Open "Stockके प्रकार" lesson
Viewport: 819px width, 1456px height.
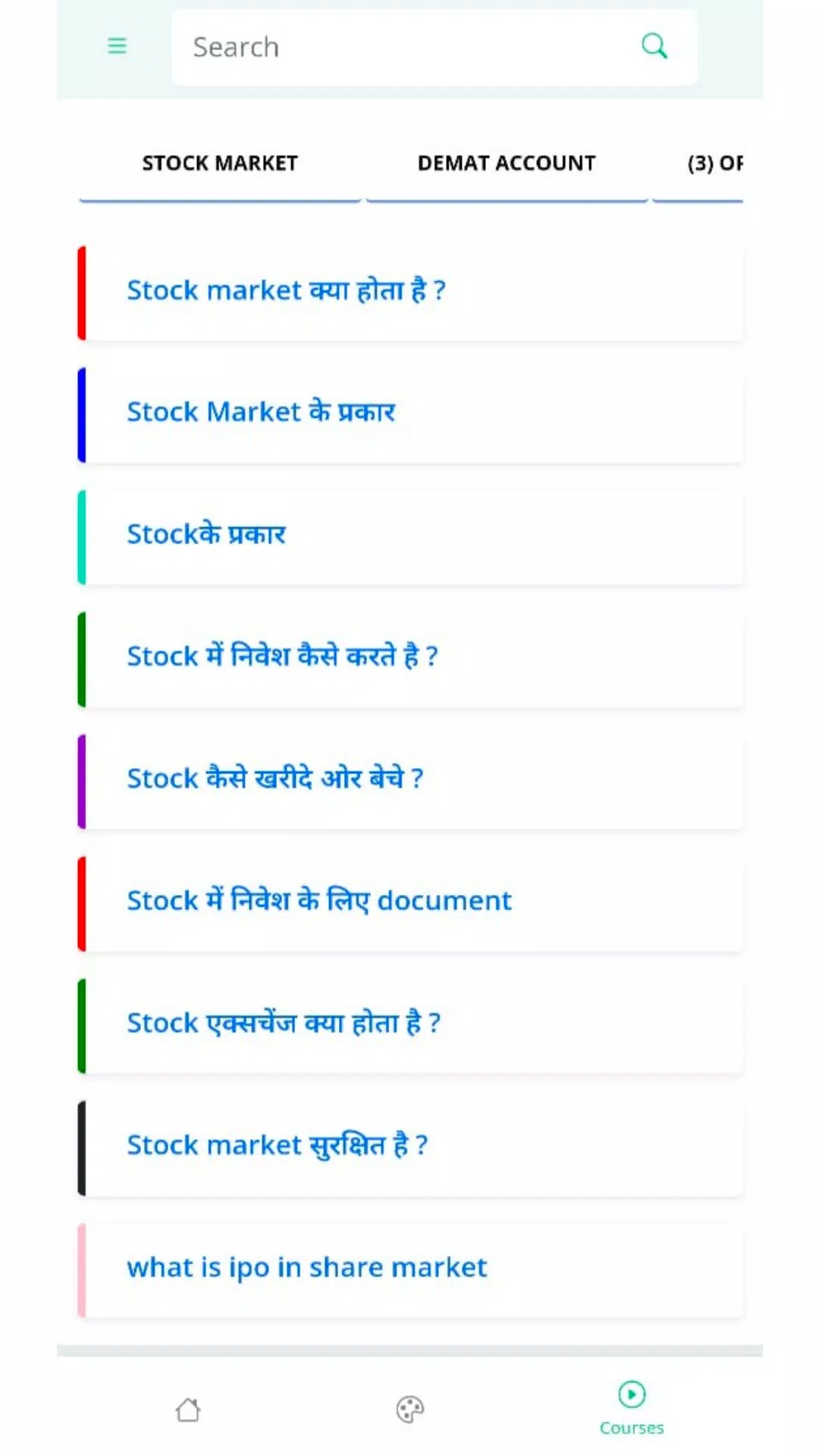click(410, 536)
